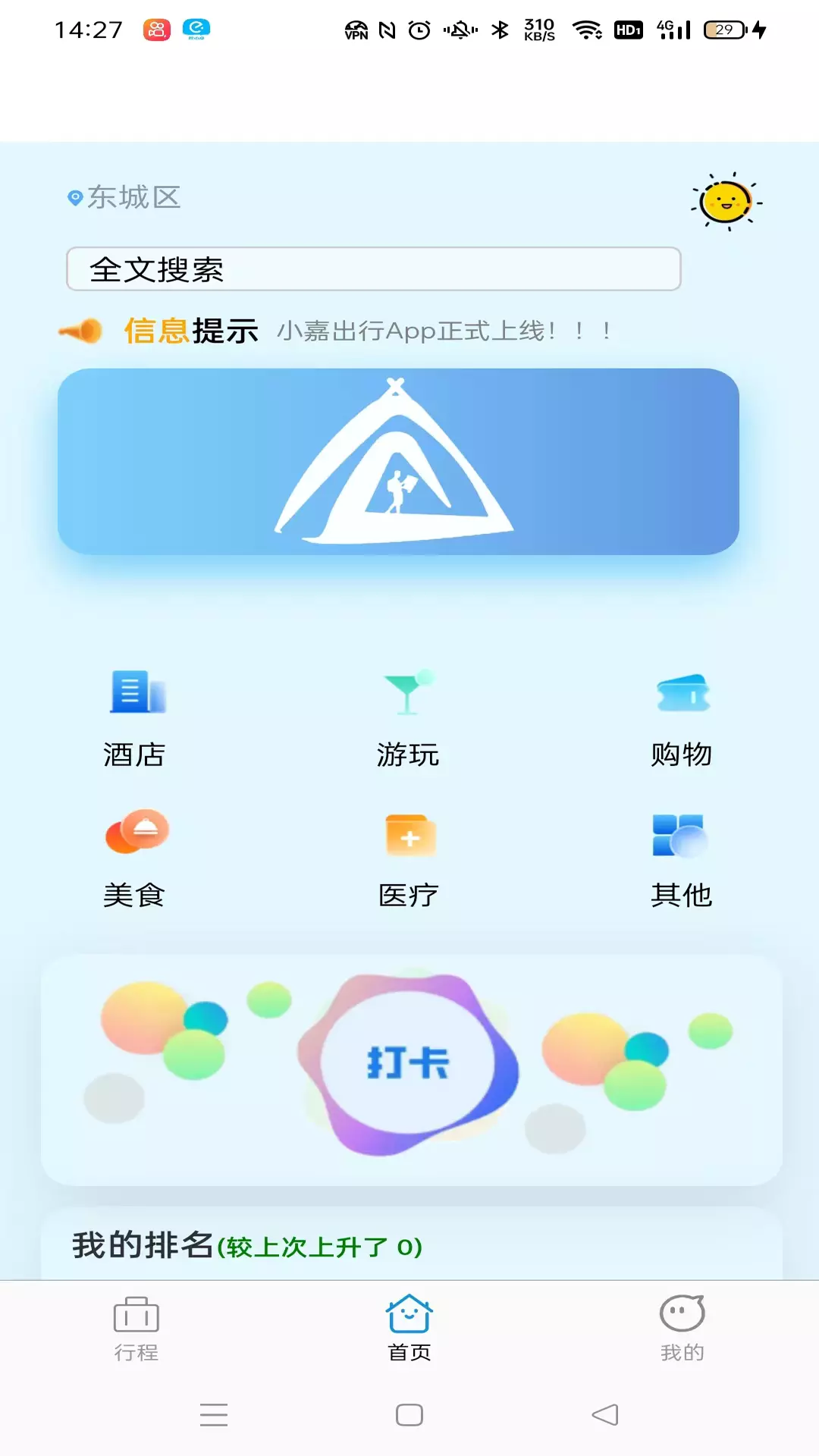
Task: Switch to the 首页 tab
Action: coord(409,1329)
